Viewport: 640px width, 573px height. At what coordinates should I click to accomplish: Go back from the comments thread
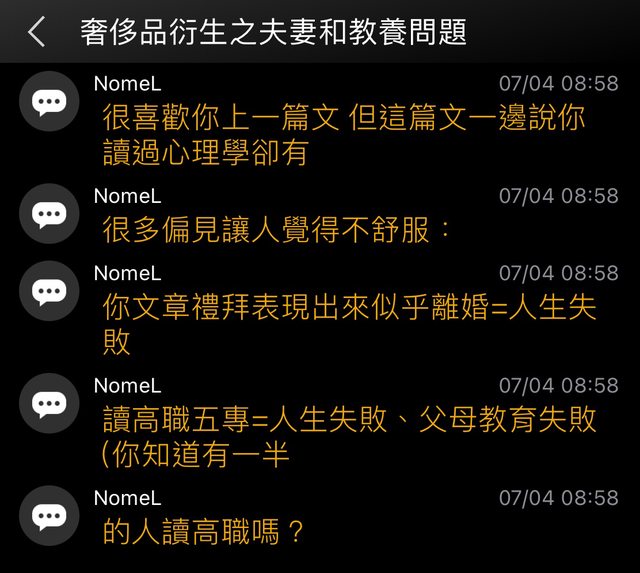(36, 32)
